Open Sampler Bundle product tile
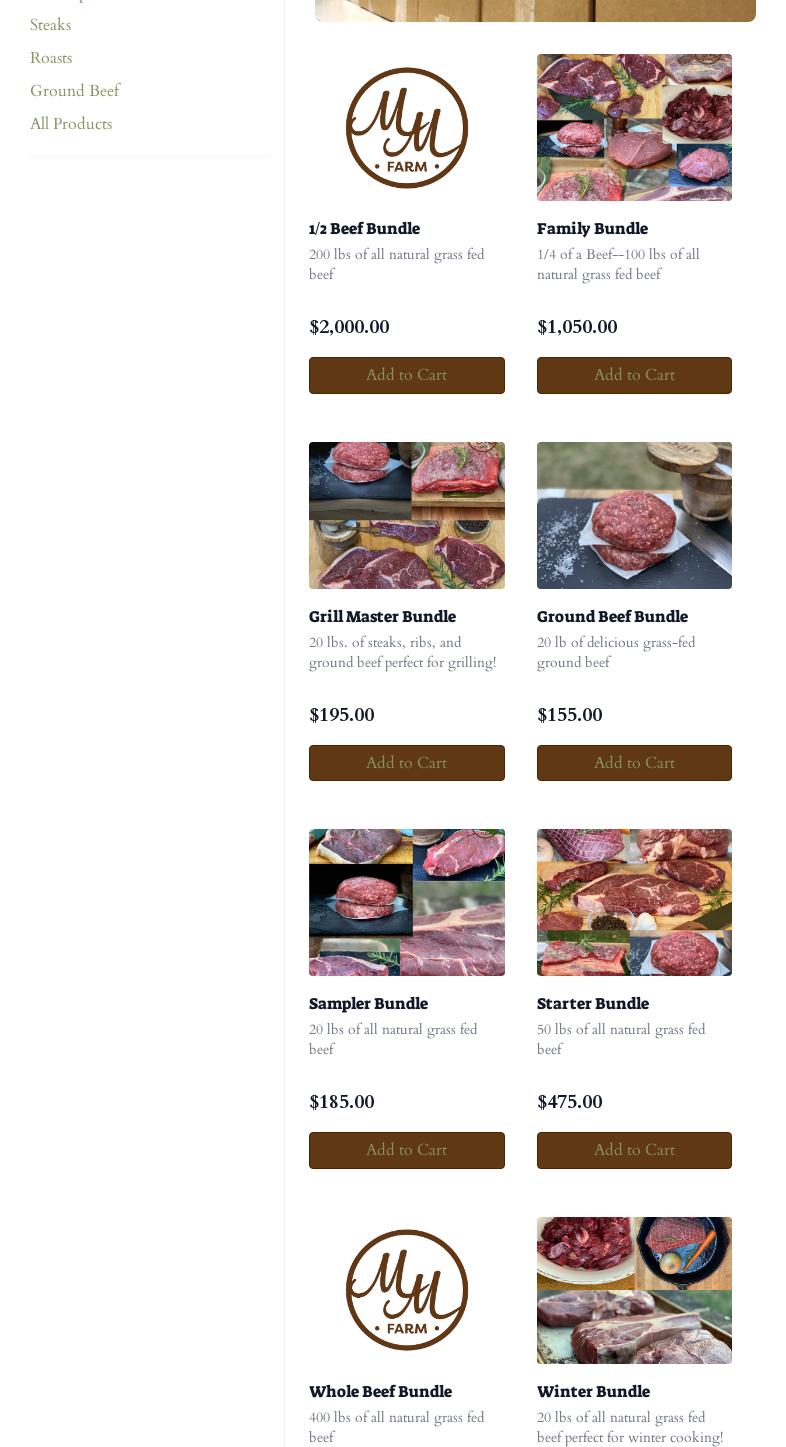Screen dimensions: 786x1447 pos(407,902)
